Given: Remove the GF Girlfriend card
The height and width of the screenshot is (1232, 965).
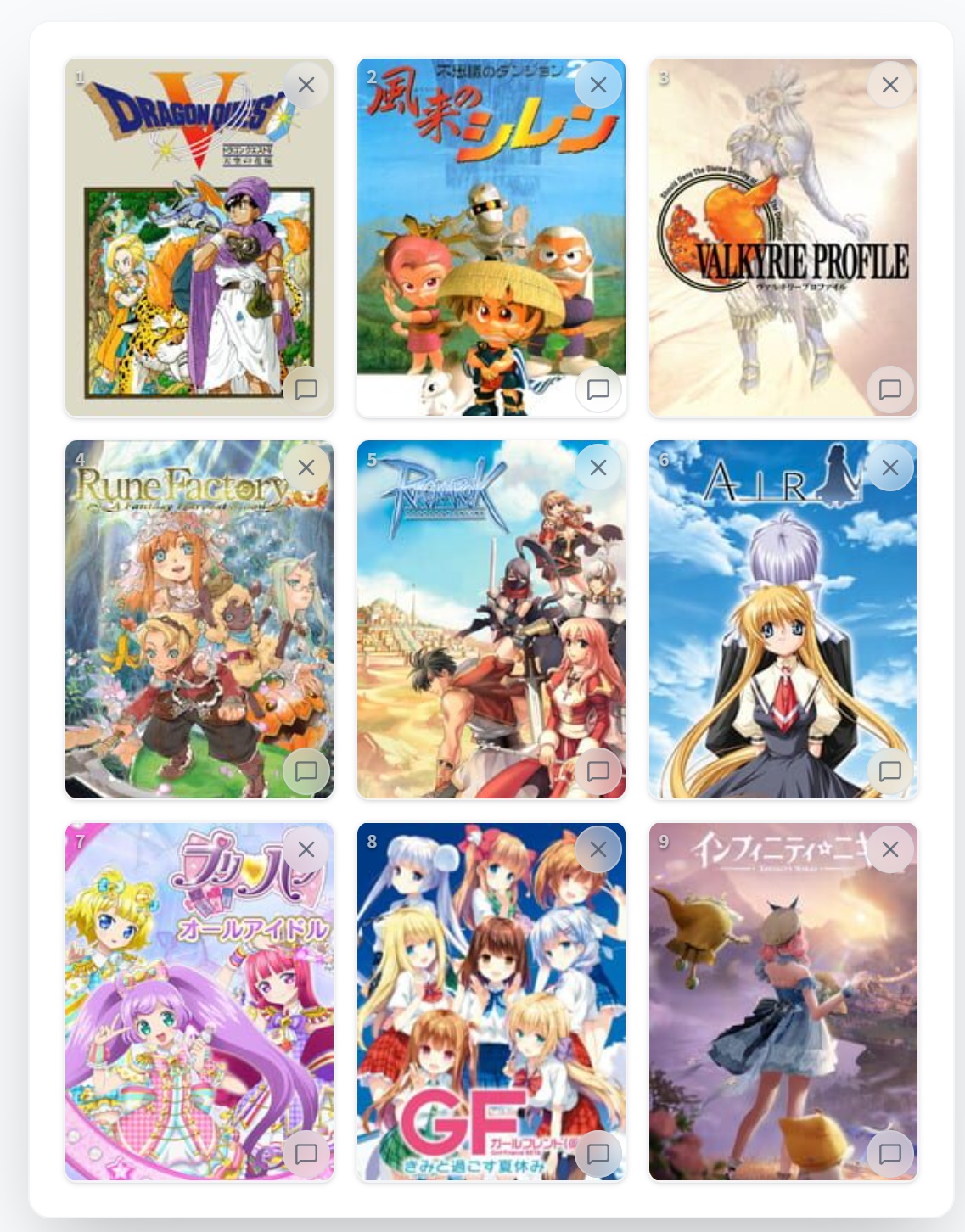Looking at the screenshot, I should pos(598,849).
